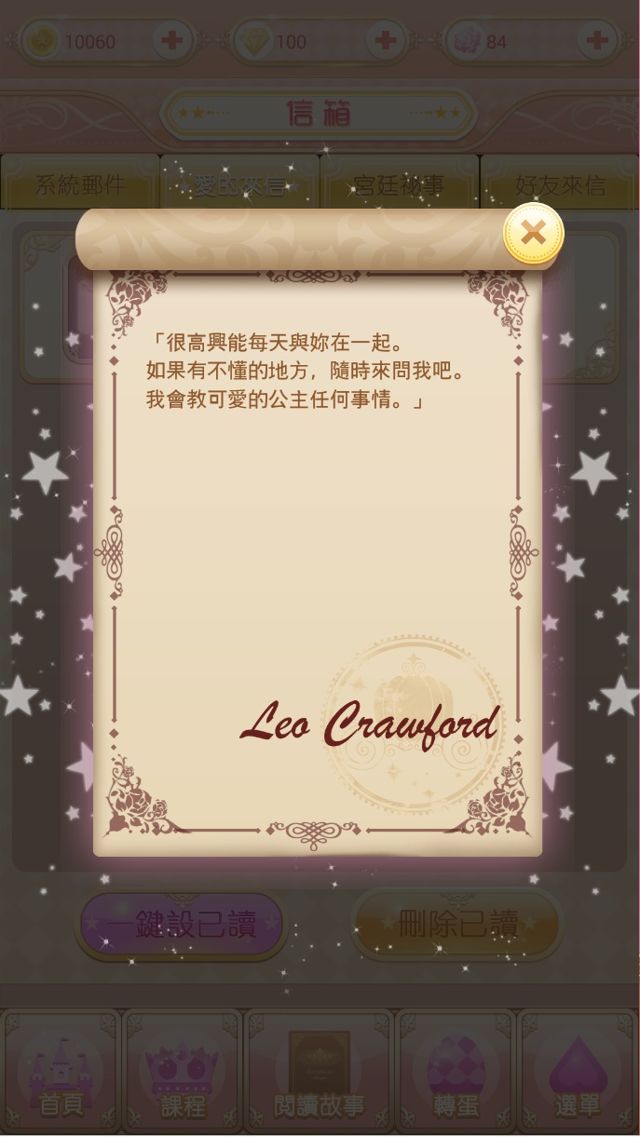Open 閱讀故事 story reading
640x1137 pixels.
pyautogui.click(x=319, y=1077)
